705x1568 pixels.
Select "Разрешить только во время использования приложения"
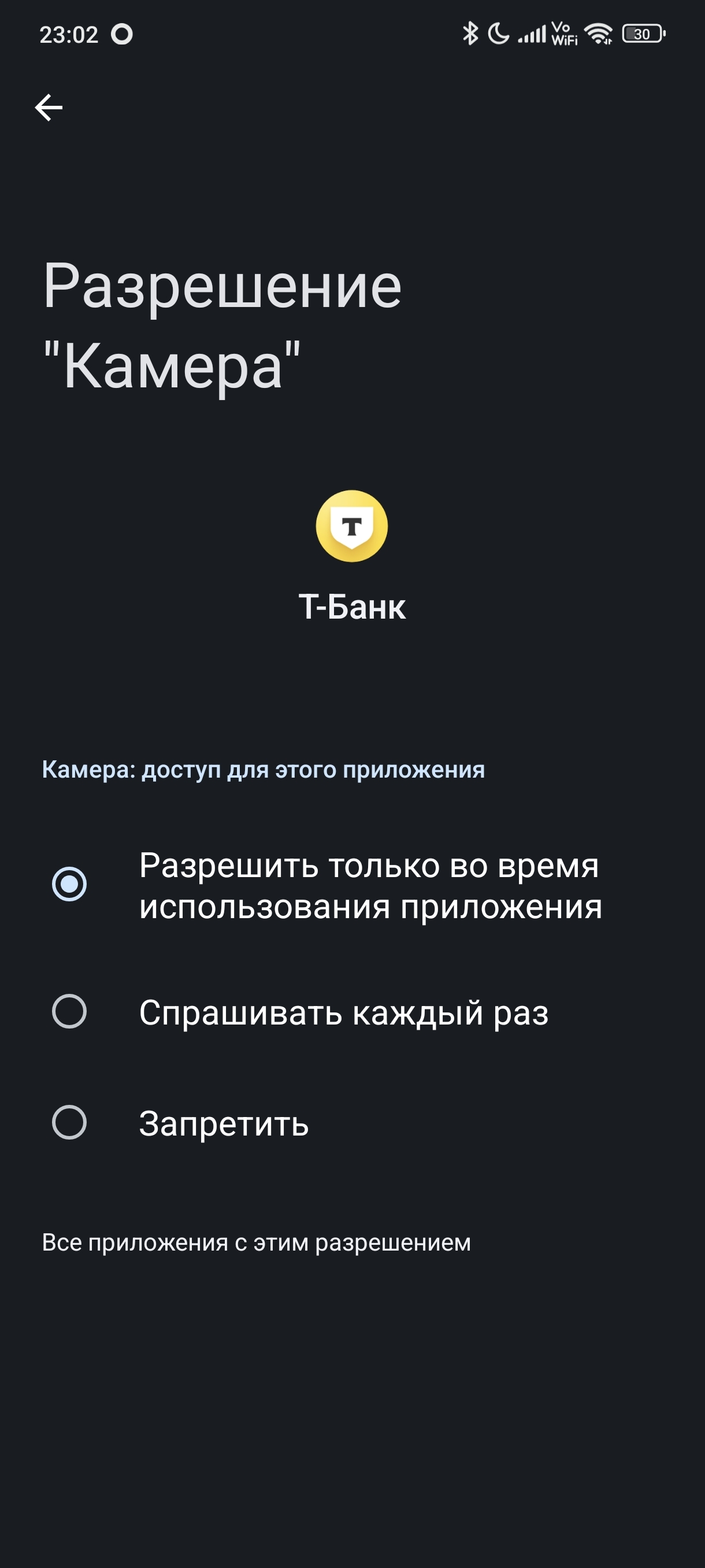[69, 885]
